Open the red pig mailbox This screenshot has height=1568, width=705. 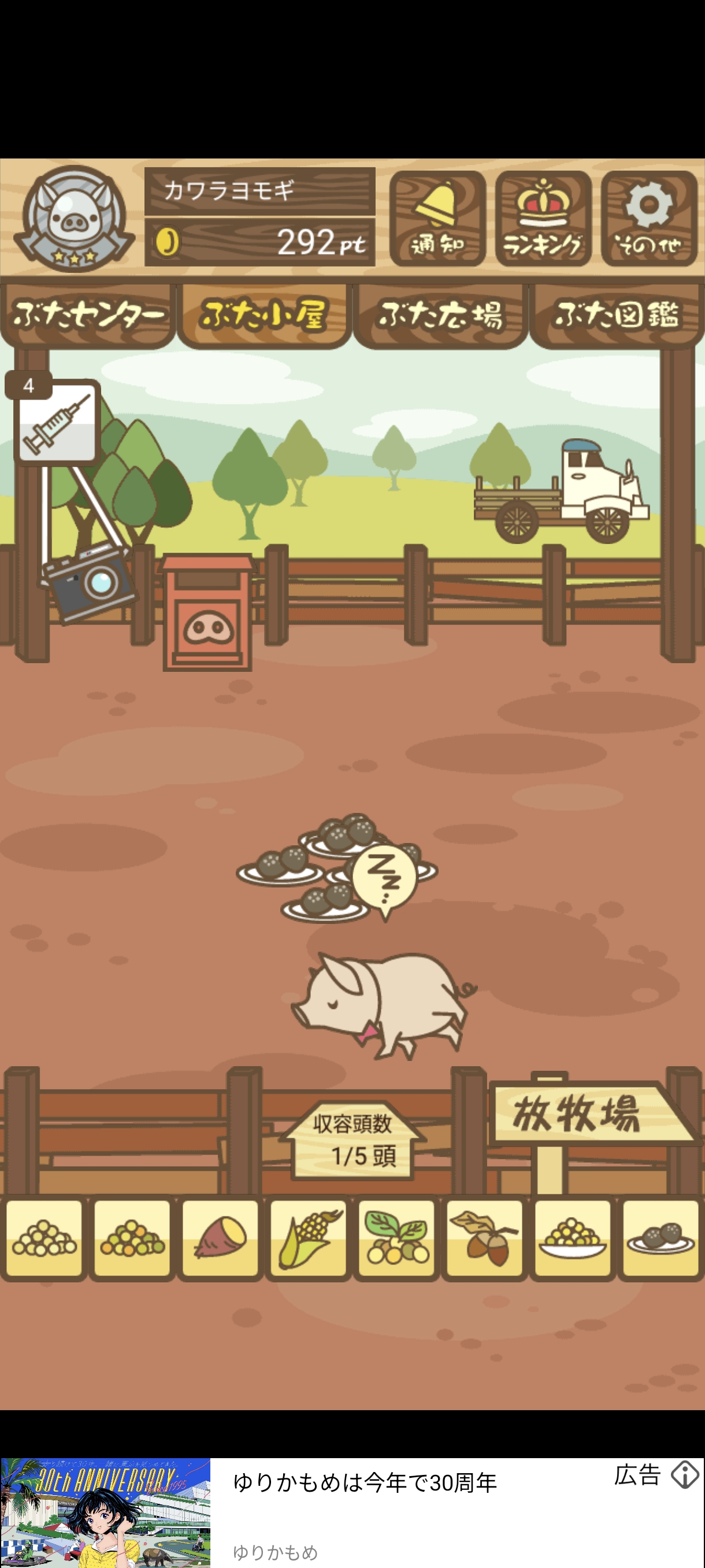tap(207, 615)
